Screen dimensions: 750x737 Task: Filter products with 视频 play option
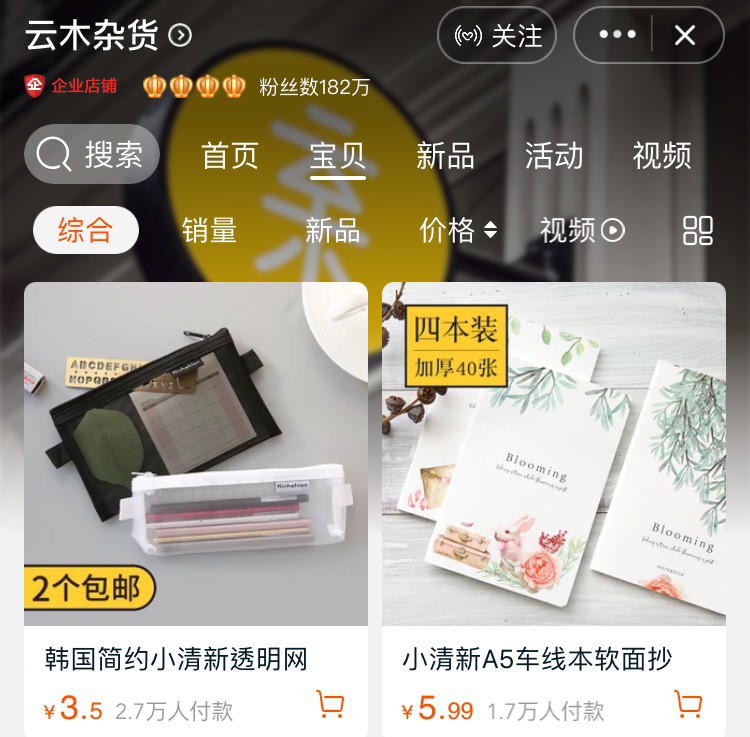(x=582, y=230)
